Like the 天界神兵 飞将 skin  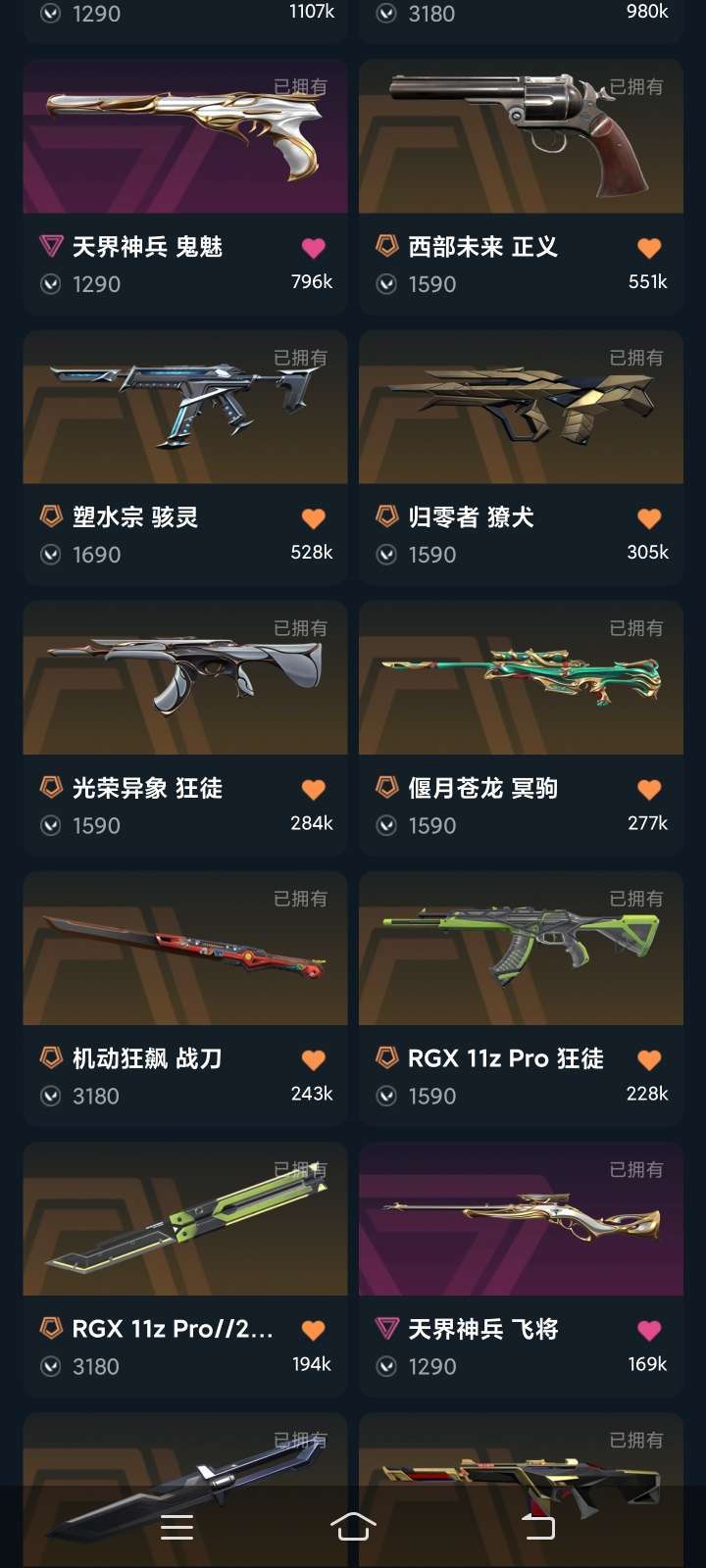[x=649, y=1330]
